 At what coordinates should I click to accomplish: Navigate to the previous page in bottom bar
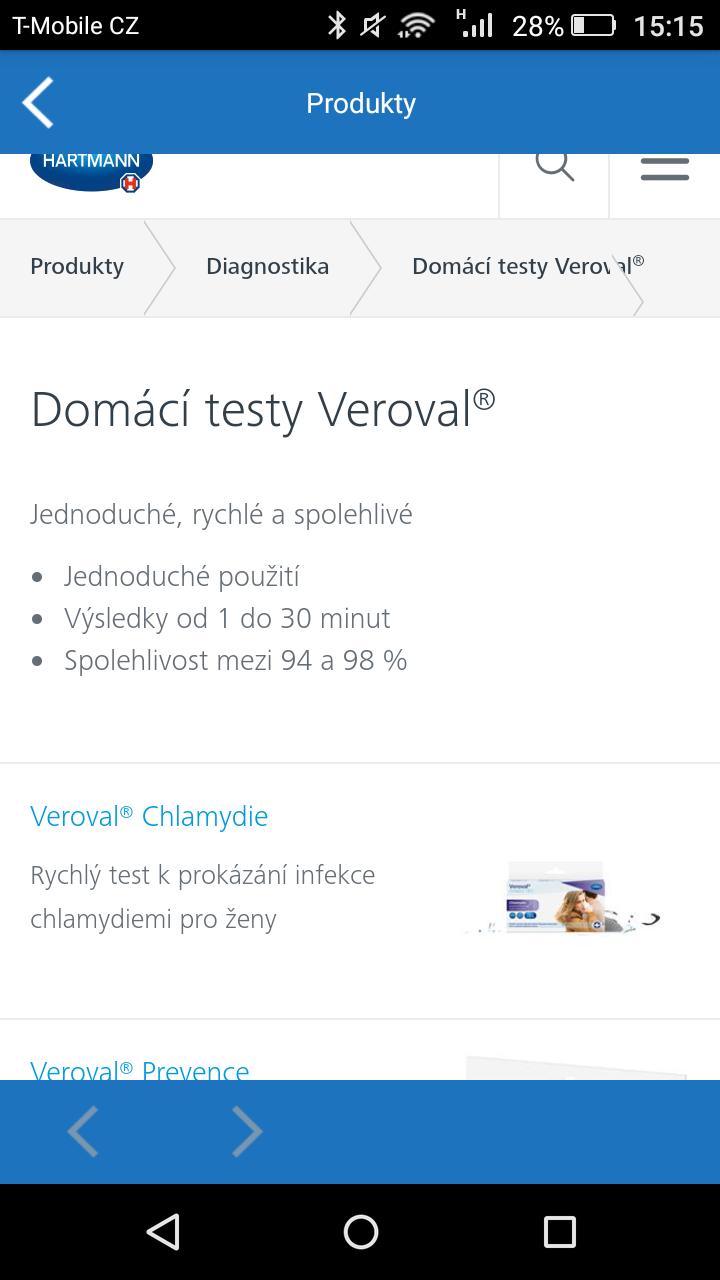click(83, 1132)
